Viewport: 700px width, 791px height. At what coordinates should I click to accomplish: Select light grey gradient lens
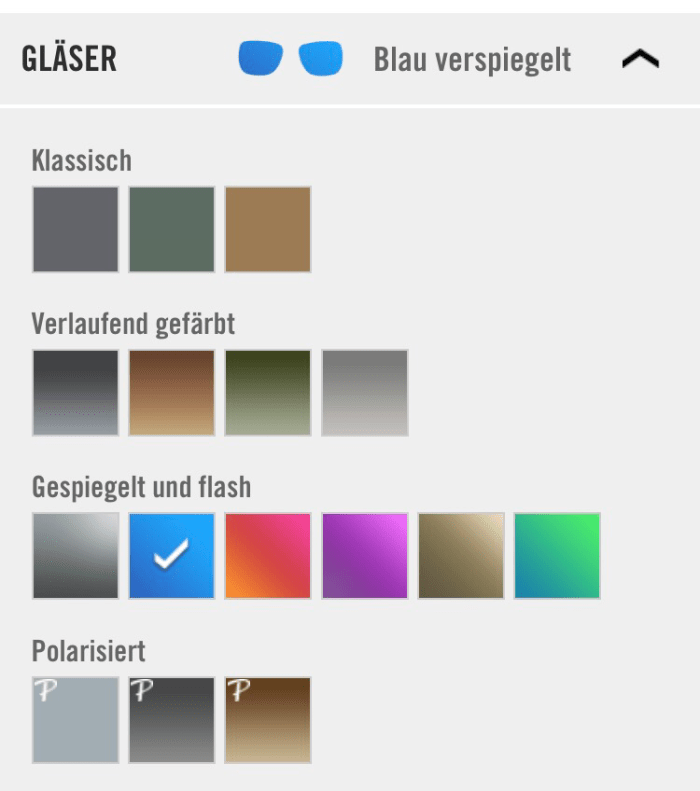[x=364, y=392]
